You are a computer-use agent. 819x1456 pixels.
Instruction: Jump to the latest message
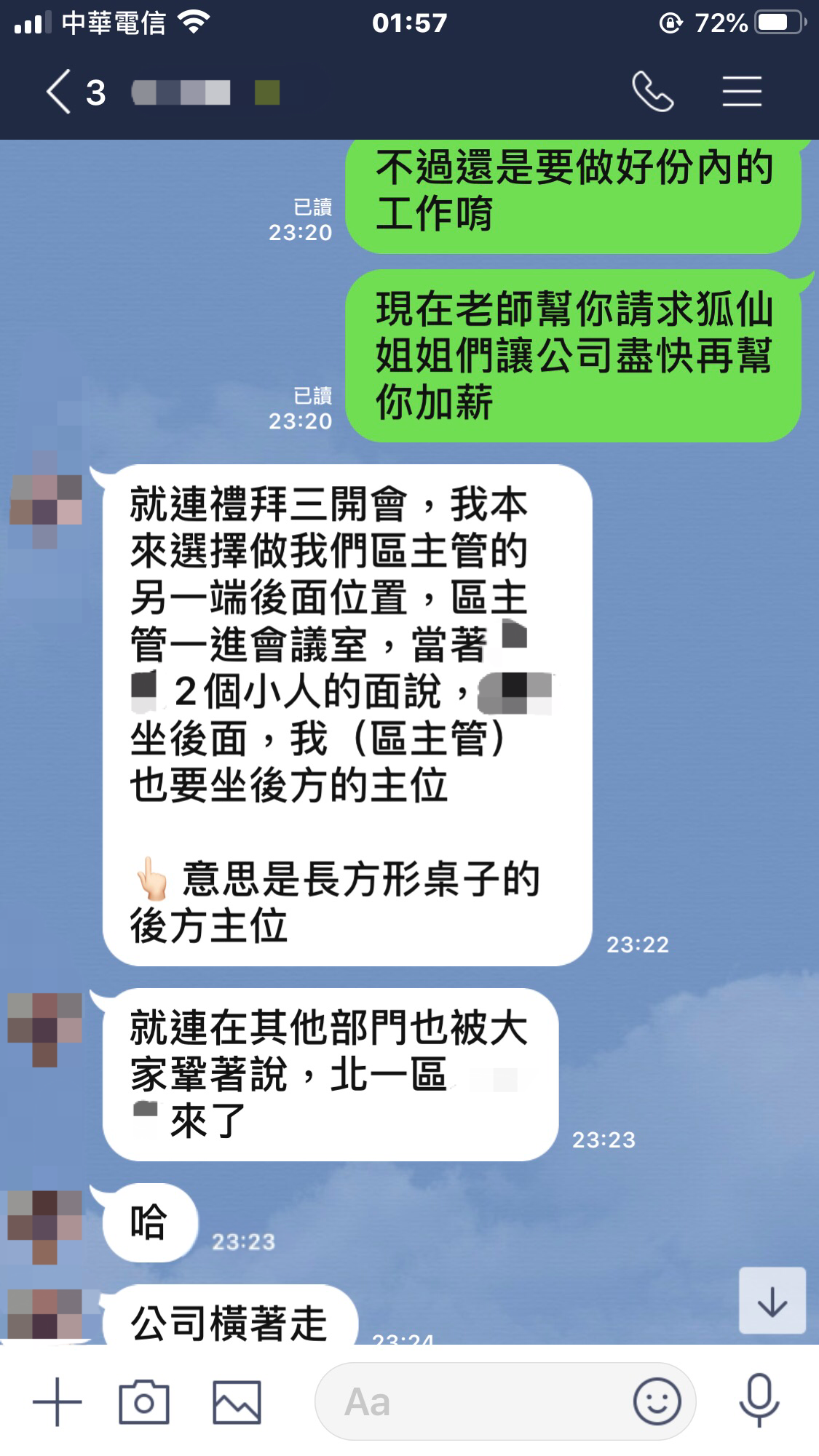[x=772, y=1300]
